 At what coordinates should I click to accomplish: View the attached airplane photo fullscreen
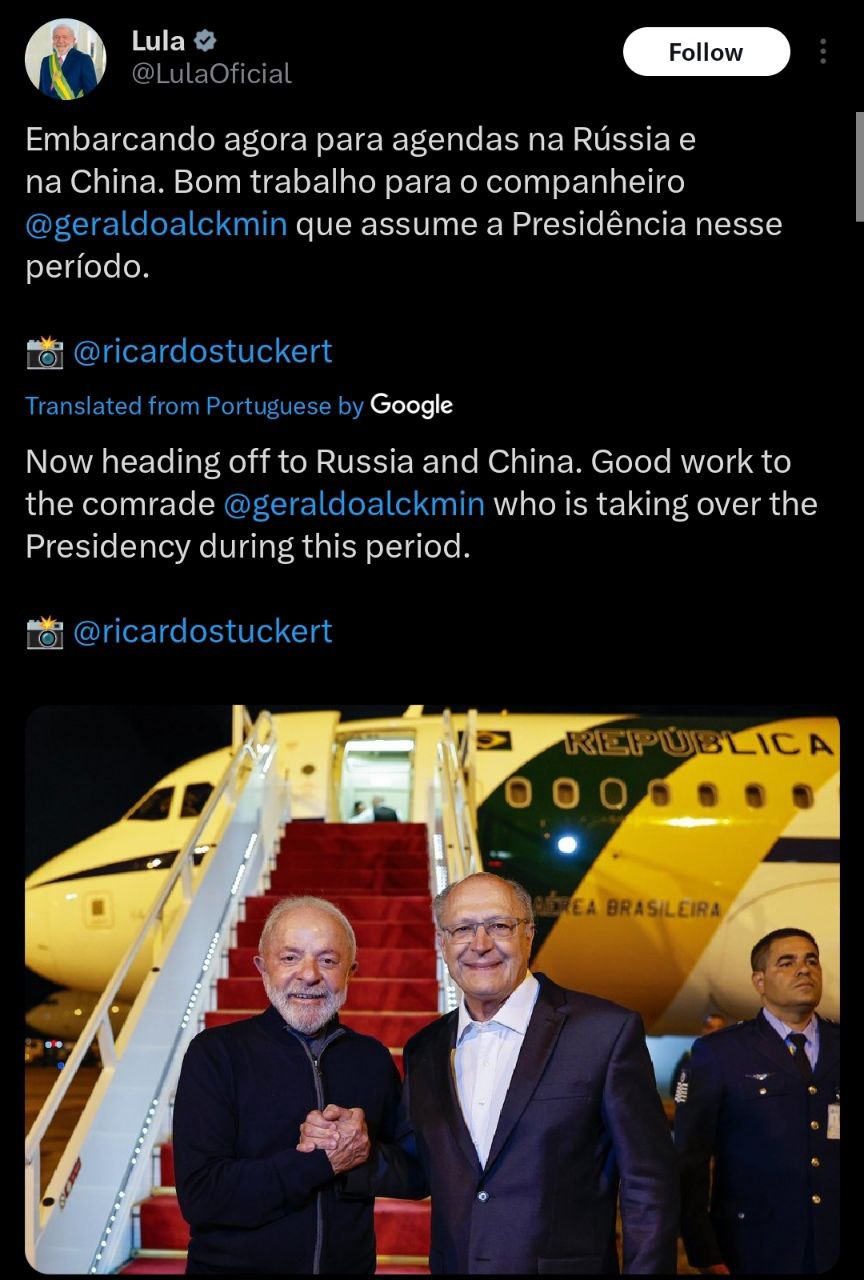(x=432, y=990)
